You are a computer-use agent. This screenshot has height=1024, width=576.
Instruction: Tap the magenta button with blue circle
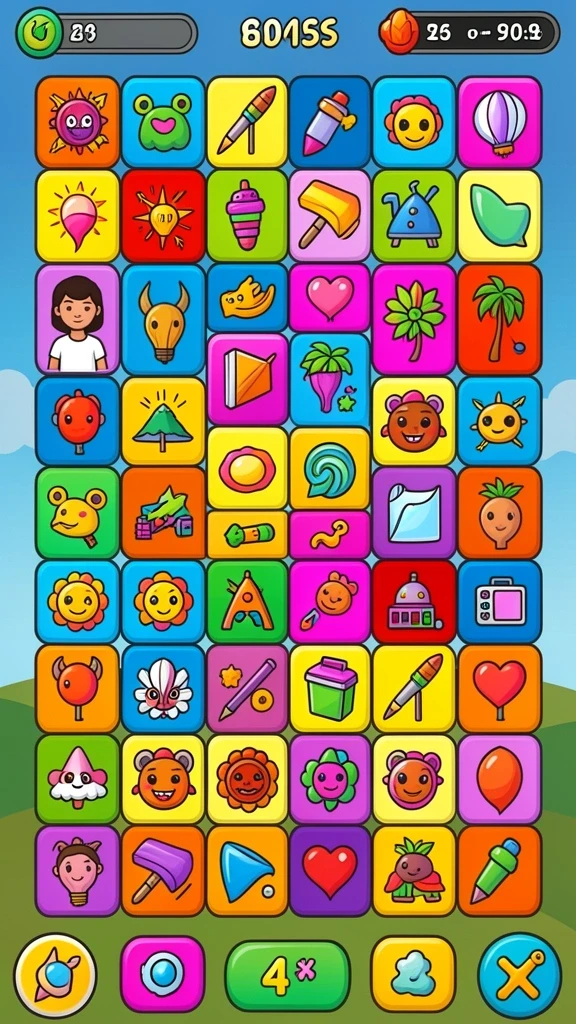coord(163,974)
